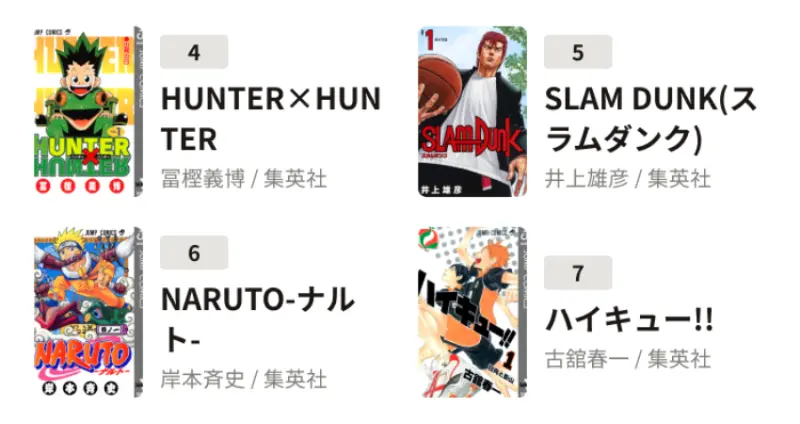Select the NARUTO-ナルト- ranking item
Screen dimensions: 800x424
[258, 318]
